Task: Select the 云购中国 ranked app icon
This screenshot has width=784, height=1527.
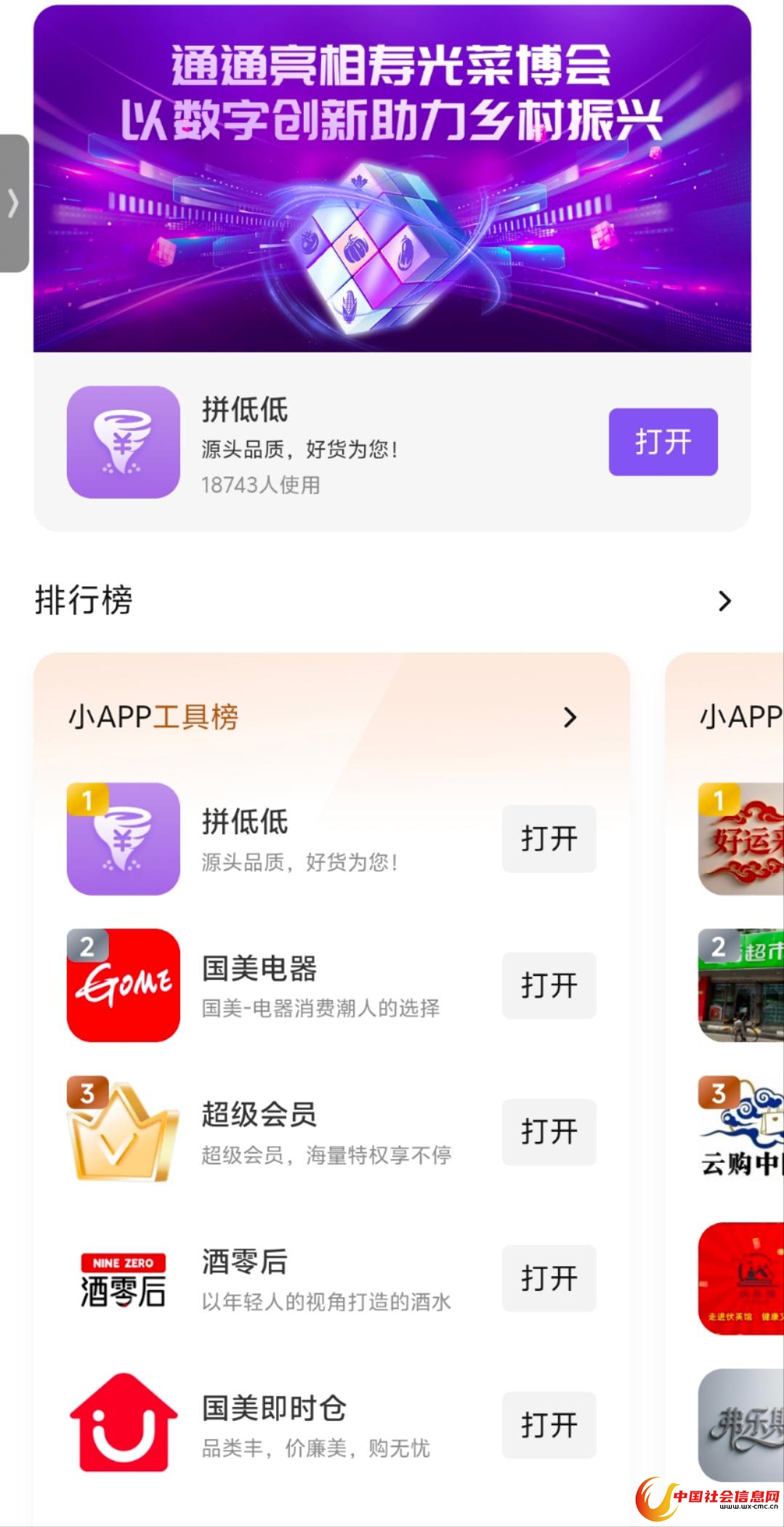Action: 741,1132
